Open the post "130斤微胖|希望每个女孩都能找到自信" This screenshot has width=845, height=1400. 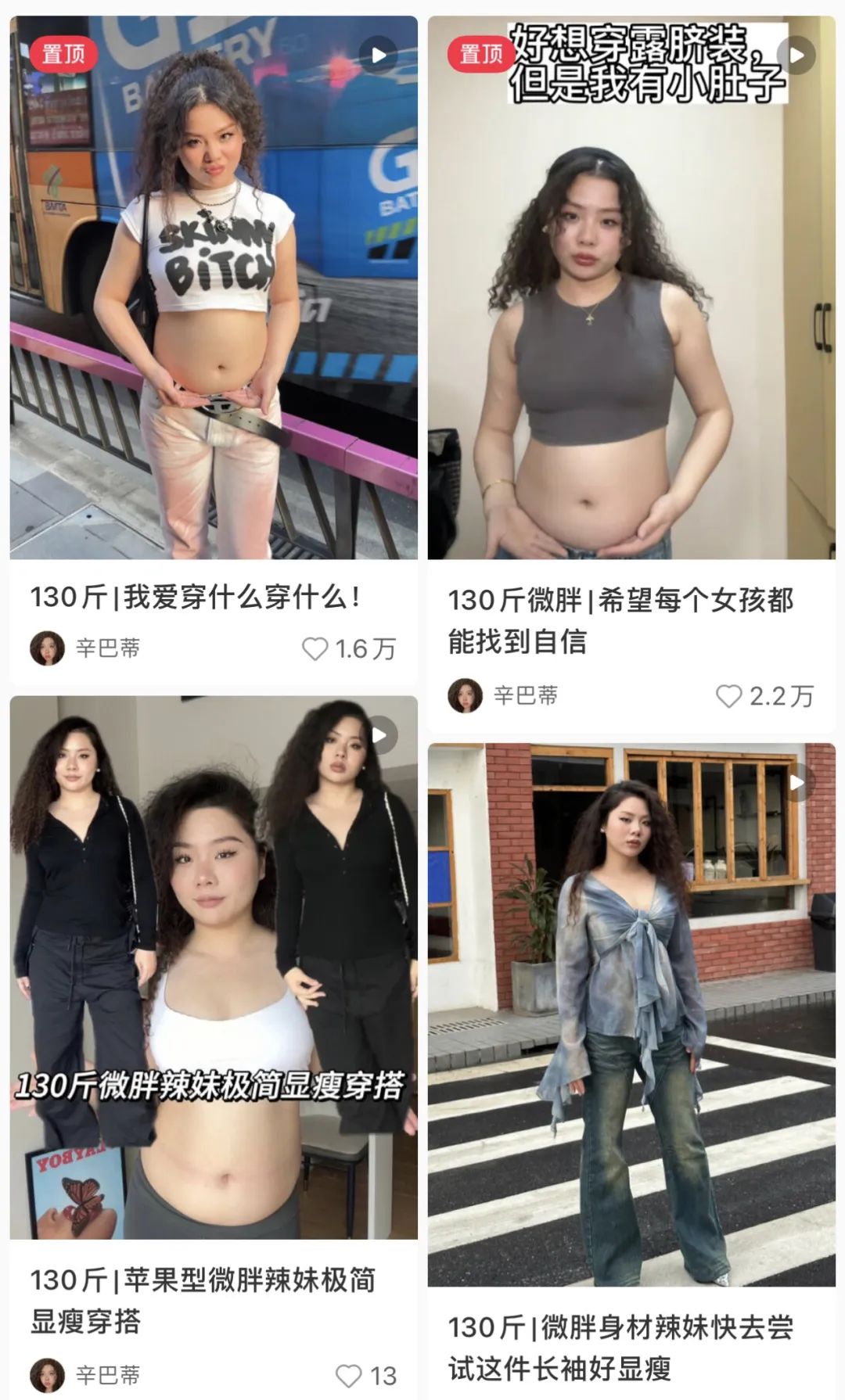(620, 621)
